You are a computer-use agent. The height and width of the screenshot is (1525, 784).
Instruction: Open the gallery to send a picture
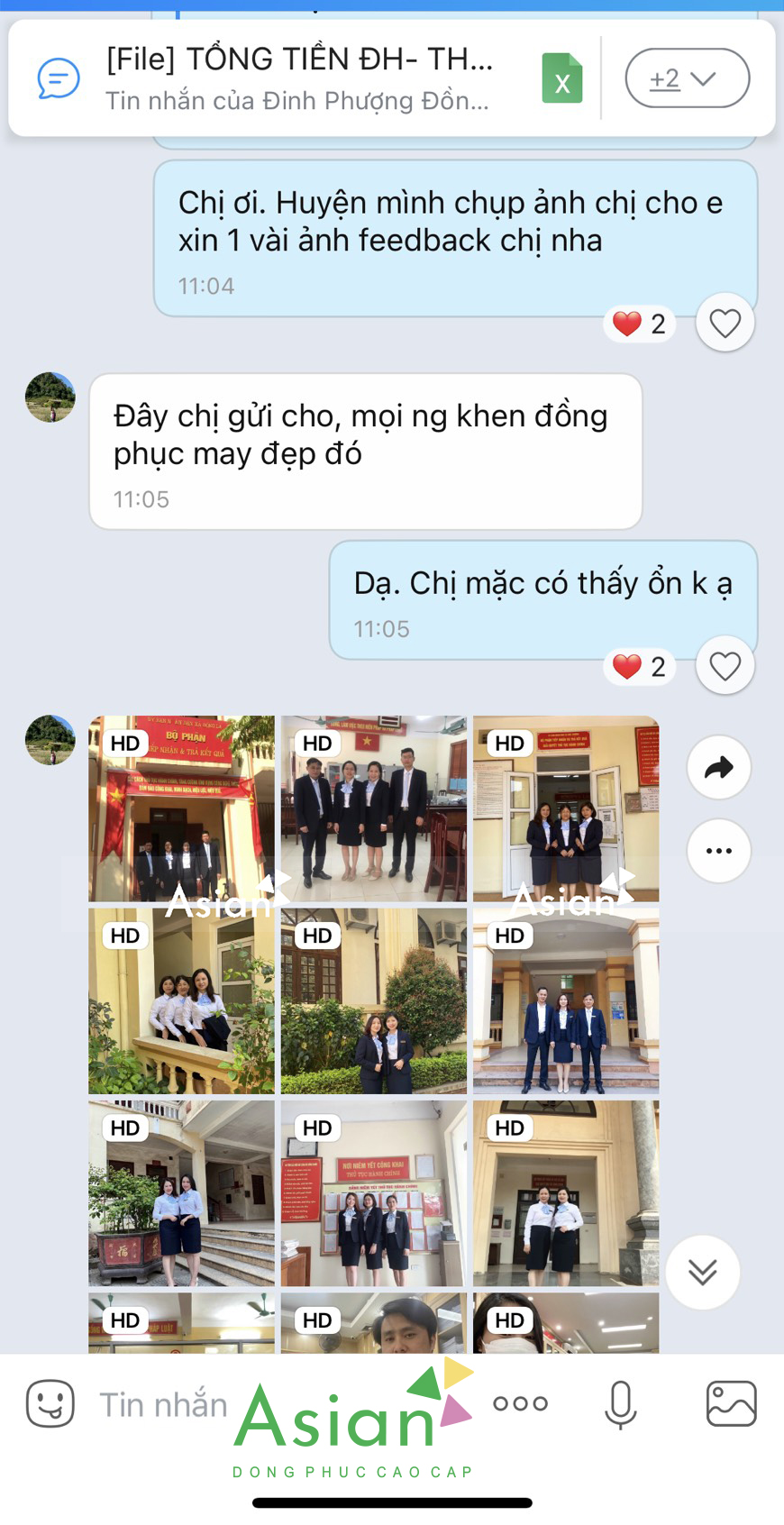(x=731, y=1403)
